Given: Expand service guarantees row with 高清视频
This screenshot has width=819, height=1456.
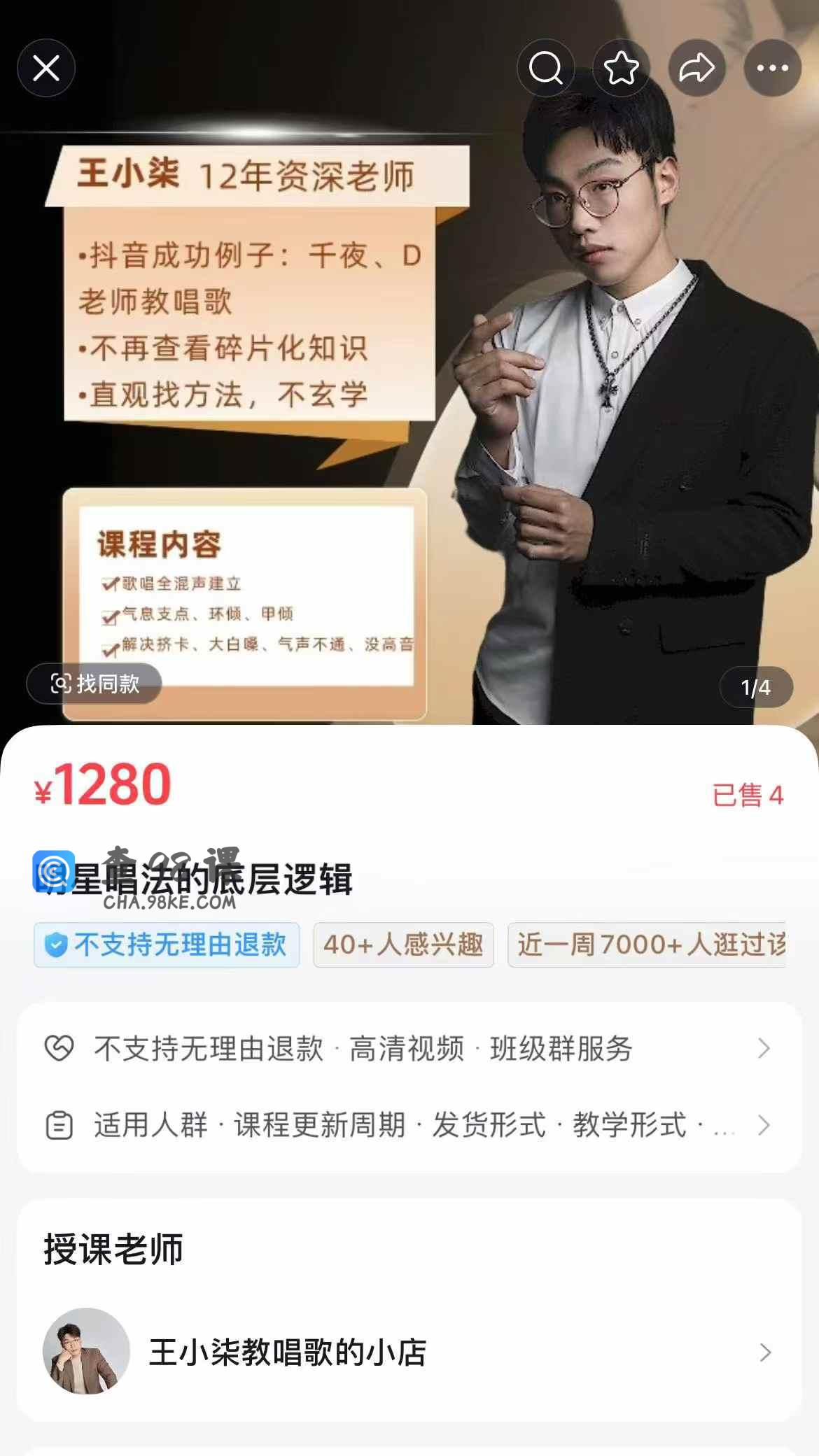Looking at the screenshot, I should [409, 1049].
